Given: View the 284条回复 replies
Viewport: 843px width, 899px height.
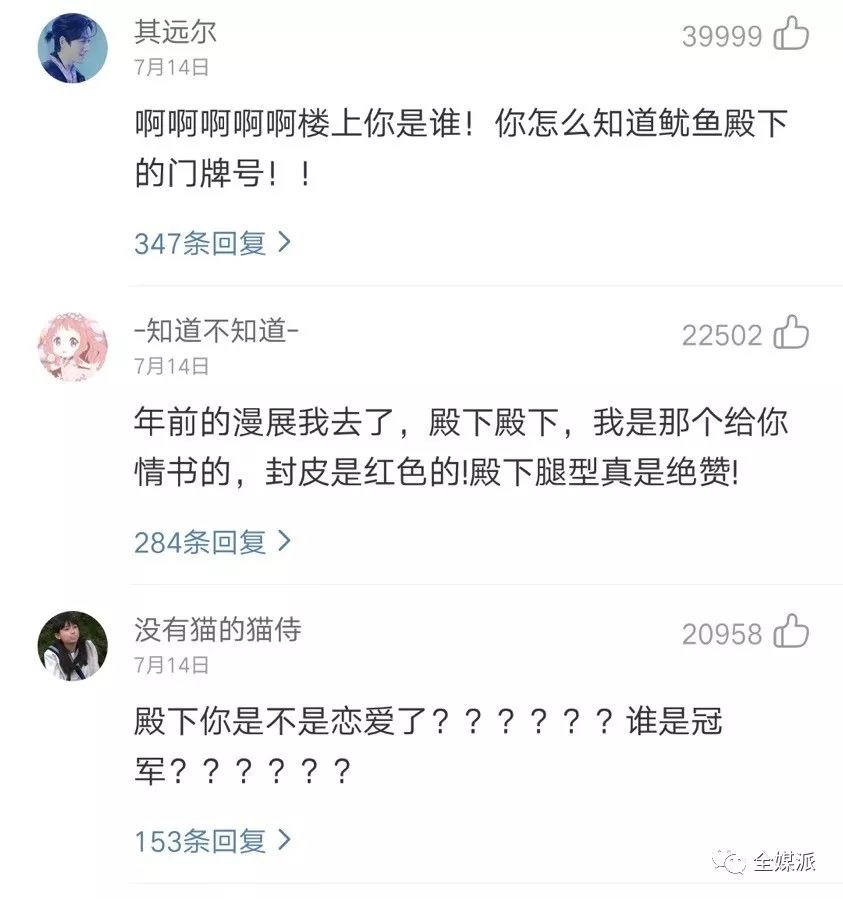Looking at the screenshot, I should pyautogui.click(x=213, y=542).
